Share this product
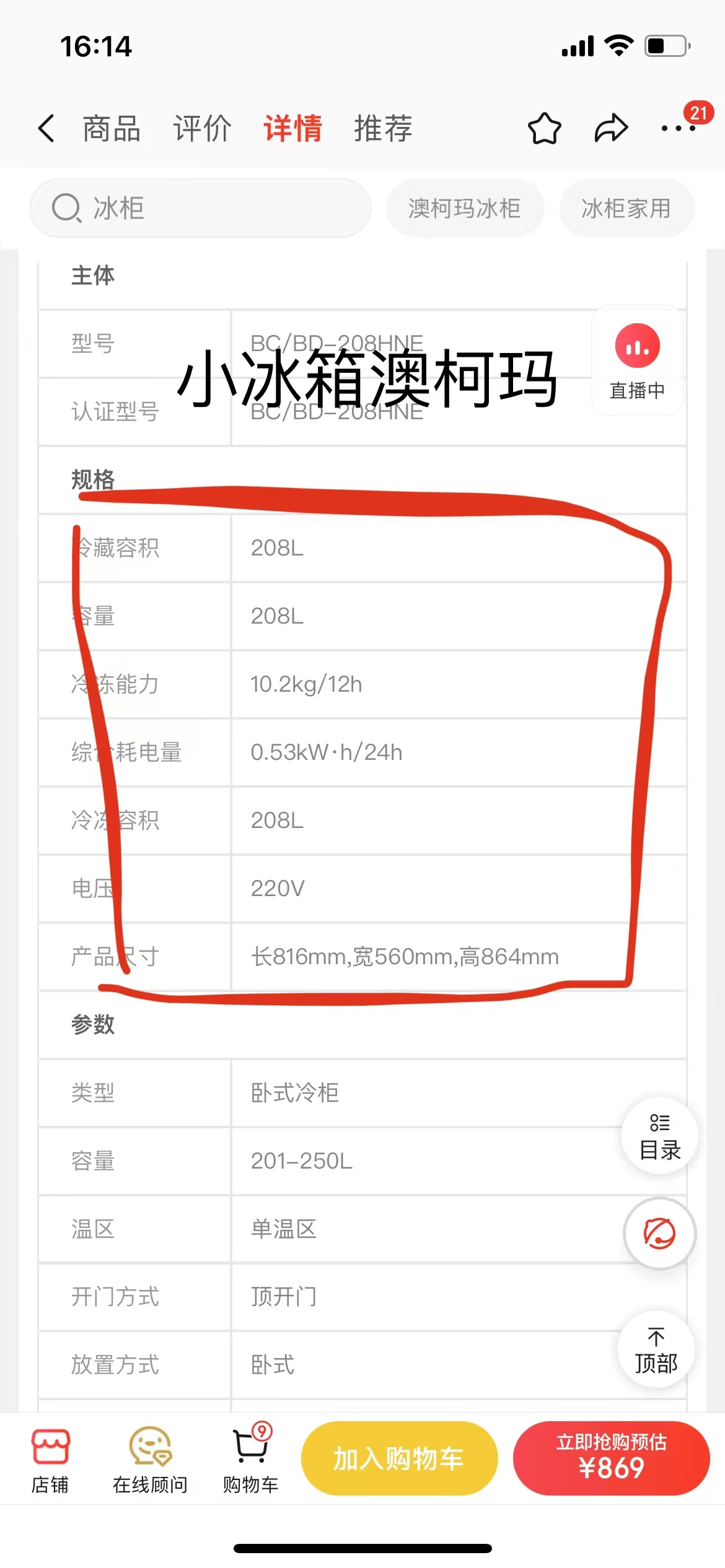Viewport: 725px width, 1568px height. coord(611,128)
